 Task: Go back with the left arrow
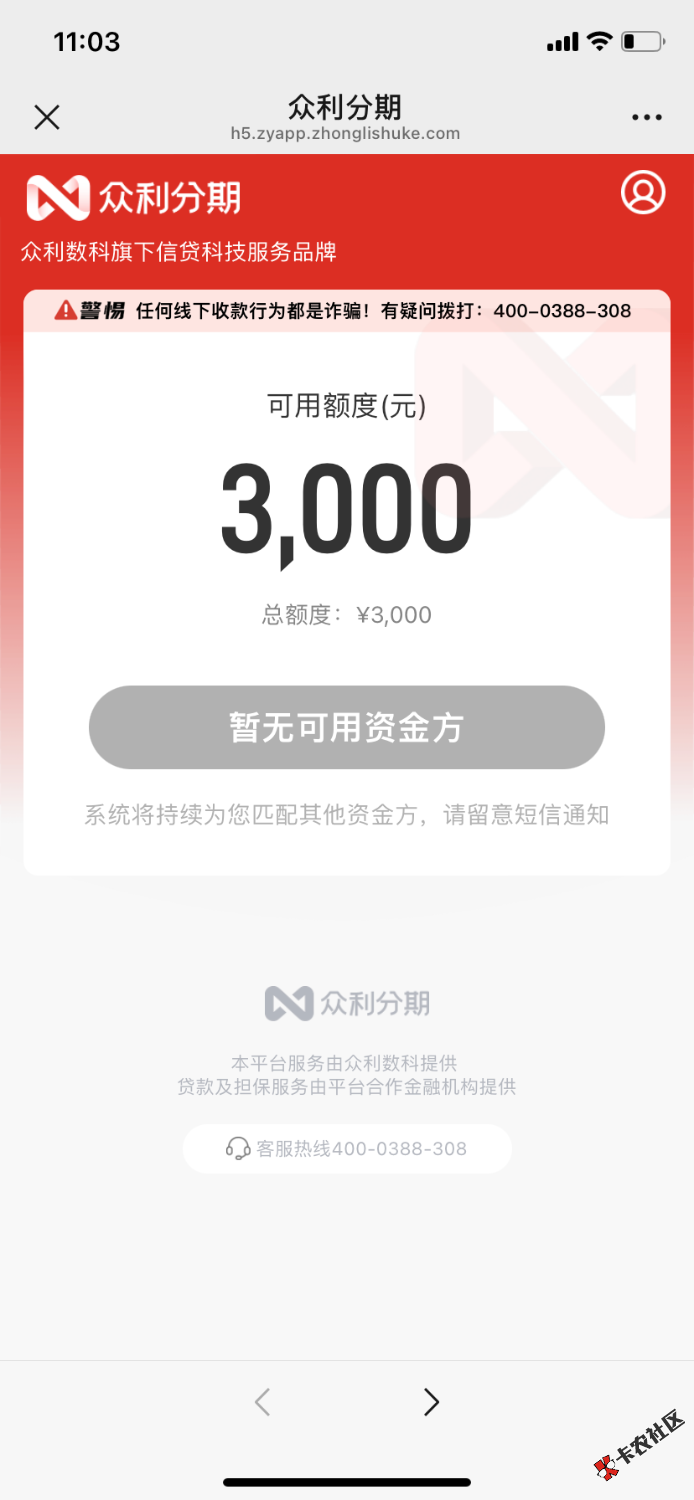tap(262, 1402)
